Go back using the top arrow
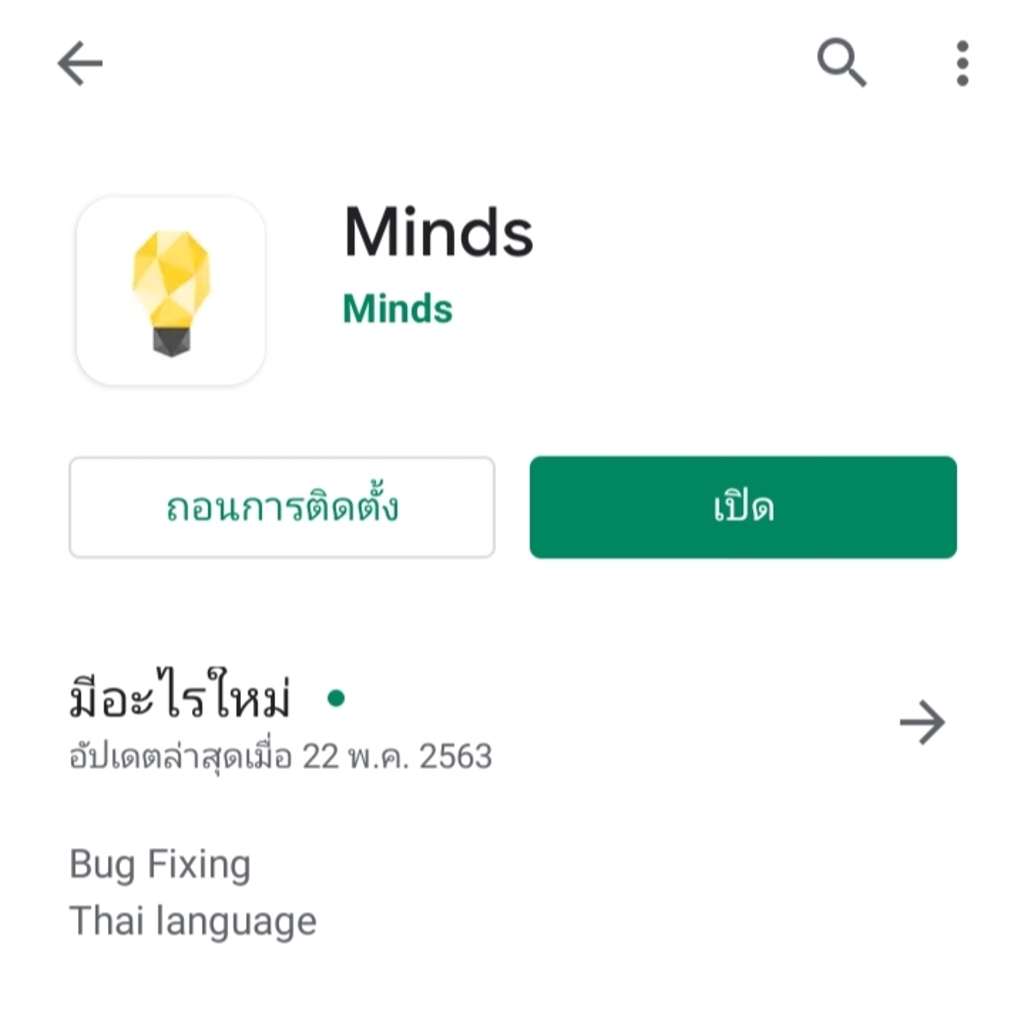 (x=80, y=65)
